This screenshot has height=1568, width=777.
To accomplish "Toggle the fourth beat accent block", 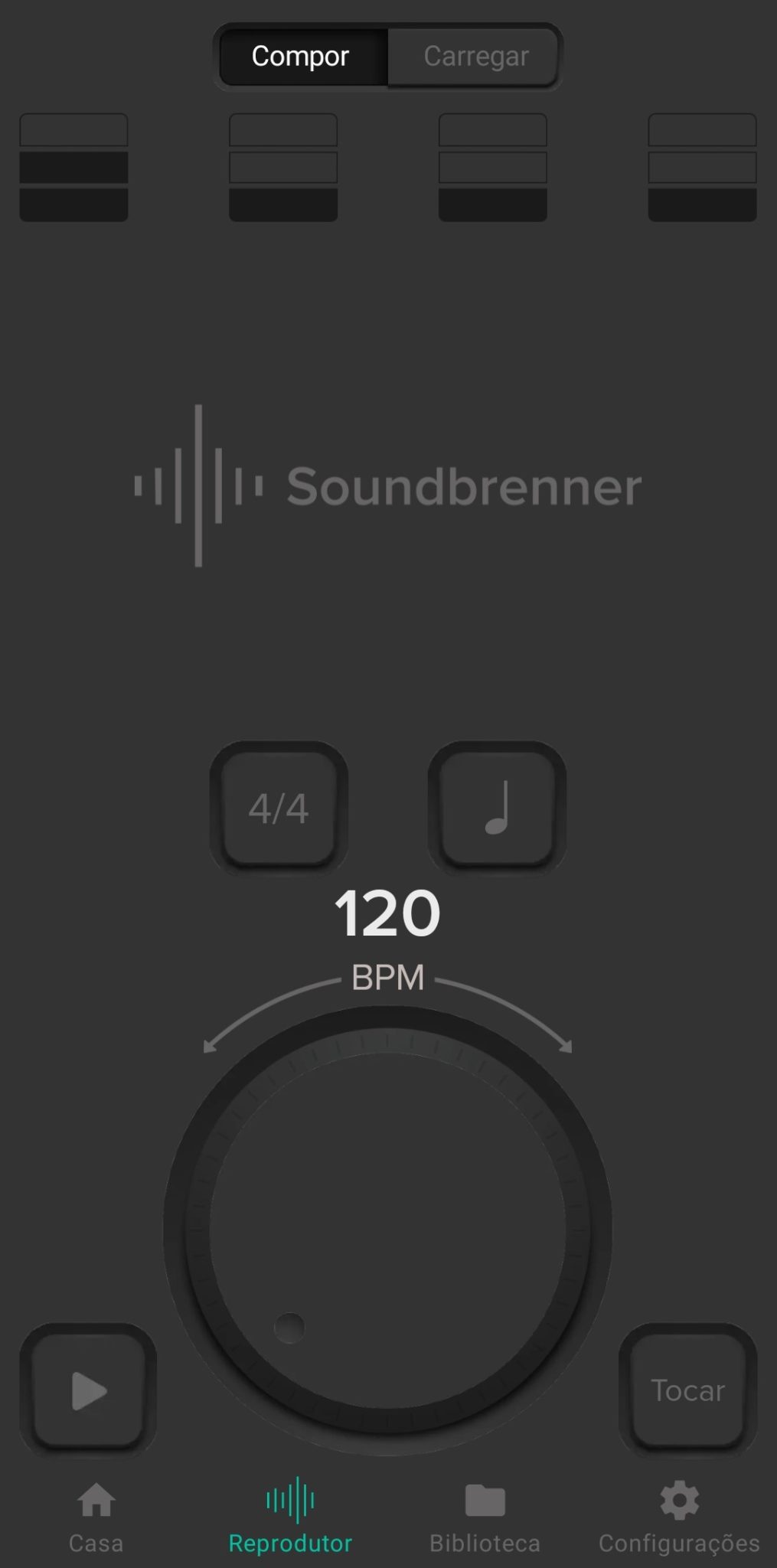I will (x=703, y=168).
